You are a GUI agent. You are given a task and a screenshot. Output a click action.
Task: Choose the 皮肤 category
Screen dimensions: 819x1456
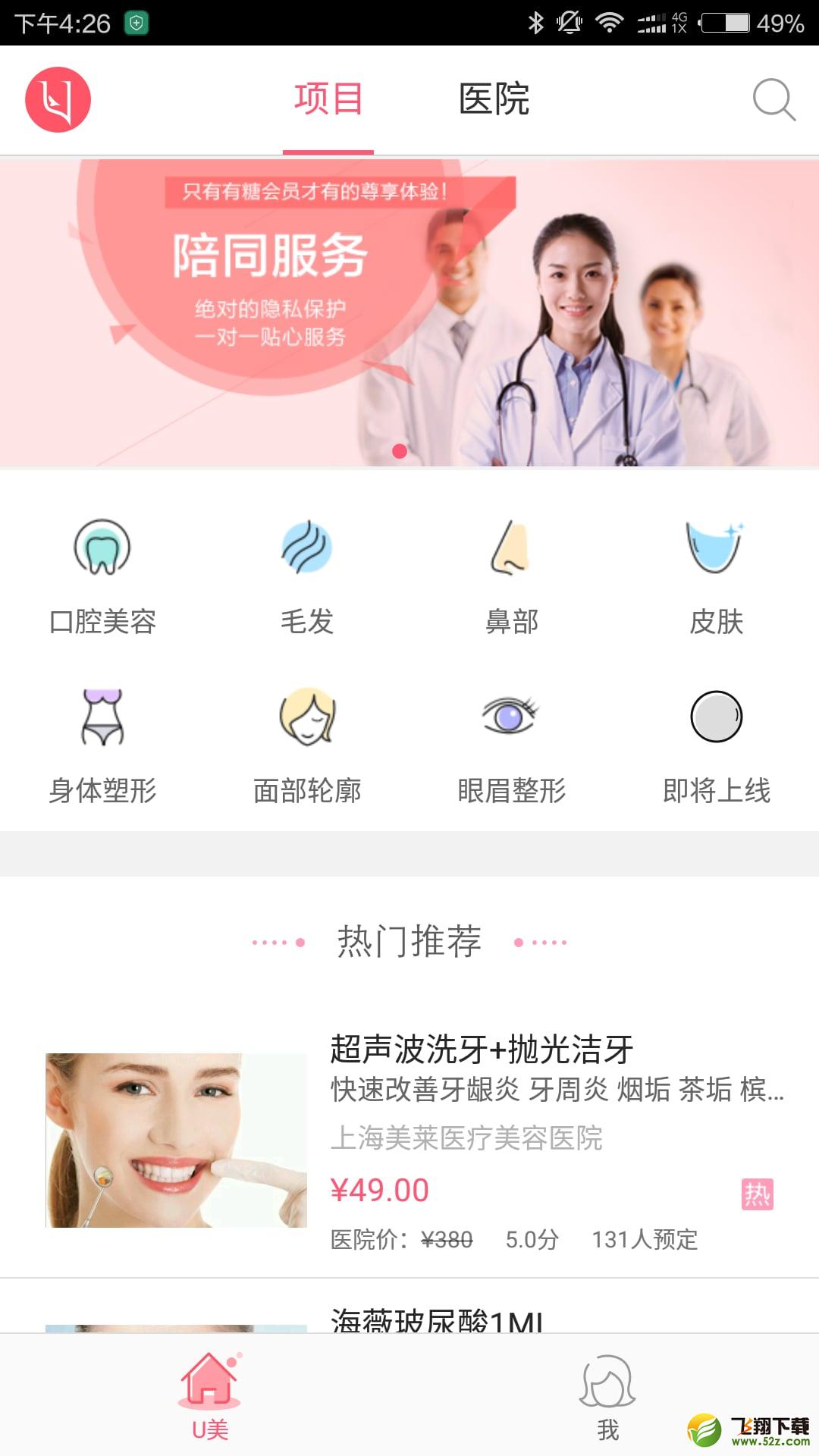pyautogui.click(x=716, y=577)
